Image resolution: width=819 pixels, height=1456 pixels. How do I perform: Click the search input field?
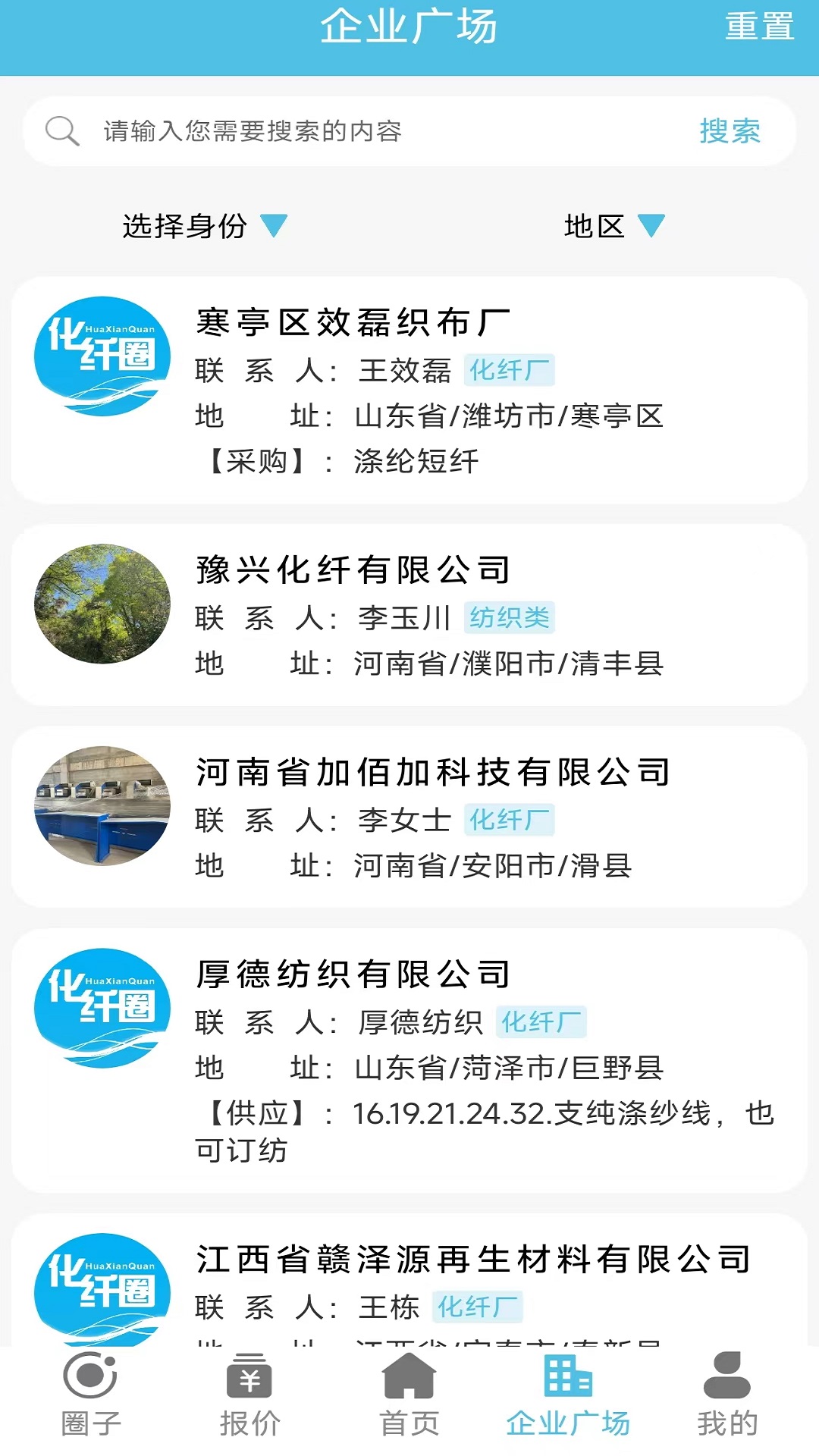(341, 130)
